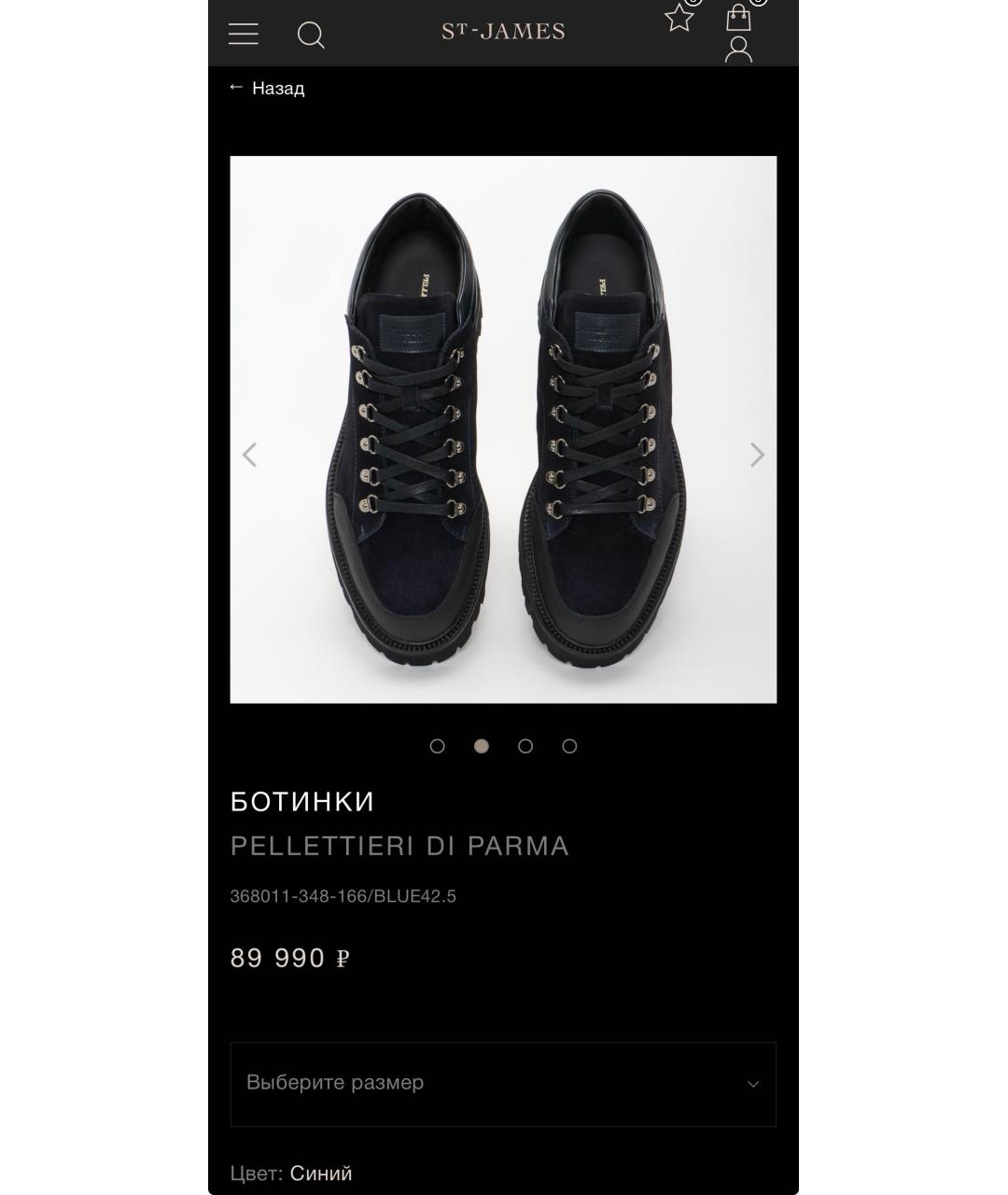Show previous product photo

249,455
